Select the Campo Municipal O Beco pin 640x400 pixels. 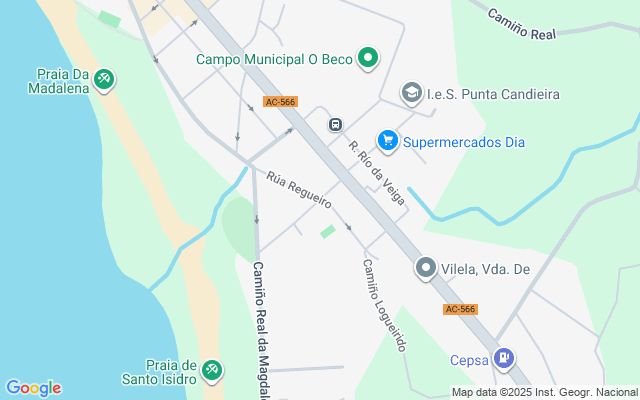369,59
